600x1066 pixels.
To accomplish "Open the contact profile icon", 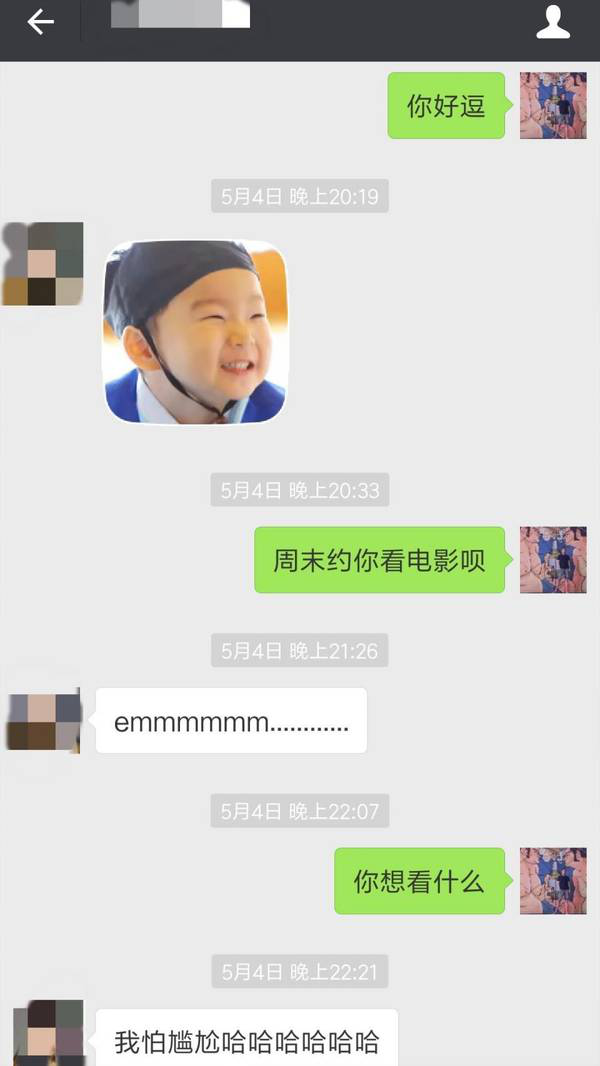I will [x=553, y=23].
